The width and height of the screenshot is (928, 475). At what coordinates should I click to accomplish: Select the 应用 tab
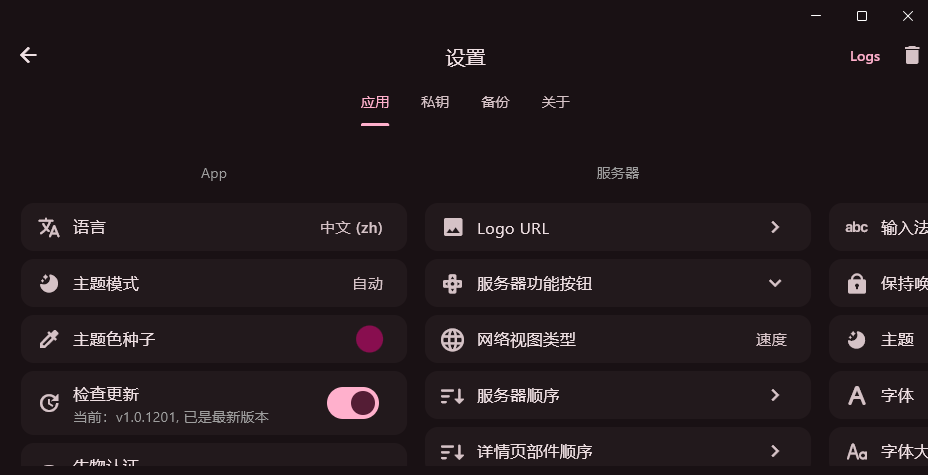[x=375, y=102]
